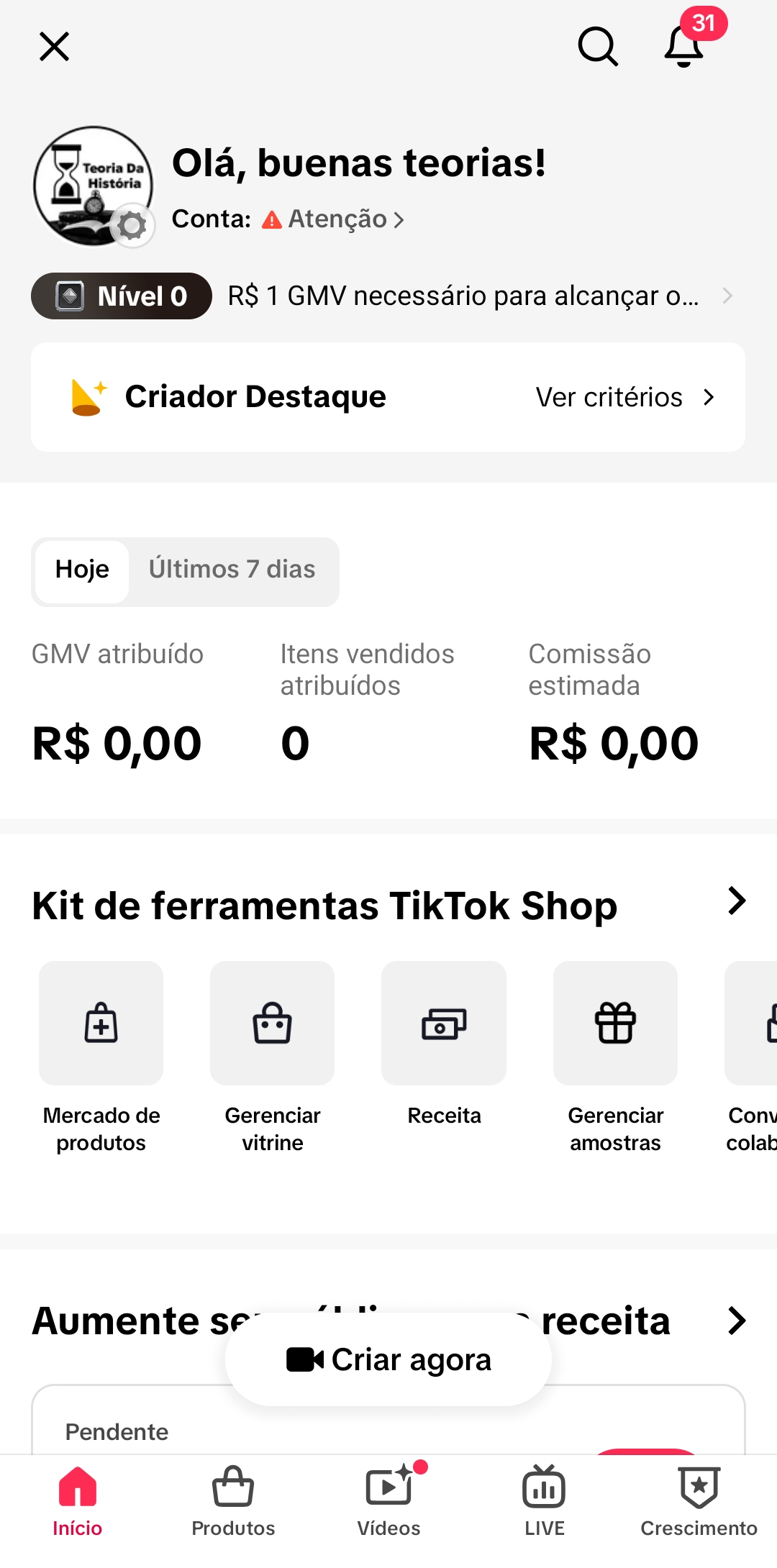This screenshot has width=777, height=1568.
Task: Open Mercado de produtos
Action: point(101,1057)
